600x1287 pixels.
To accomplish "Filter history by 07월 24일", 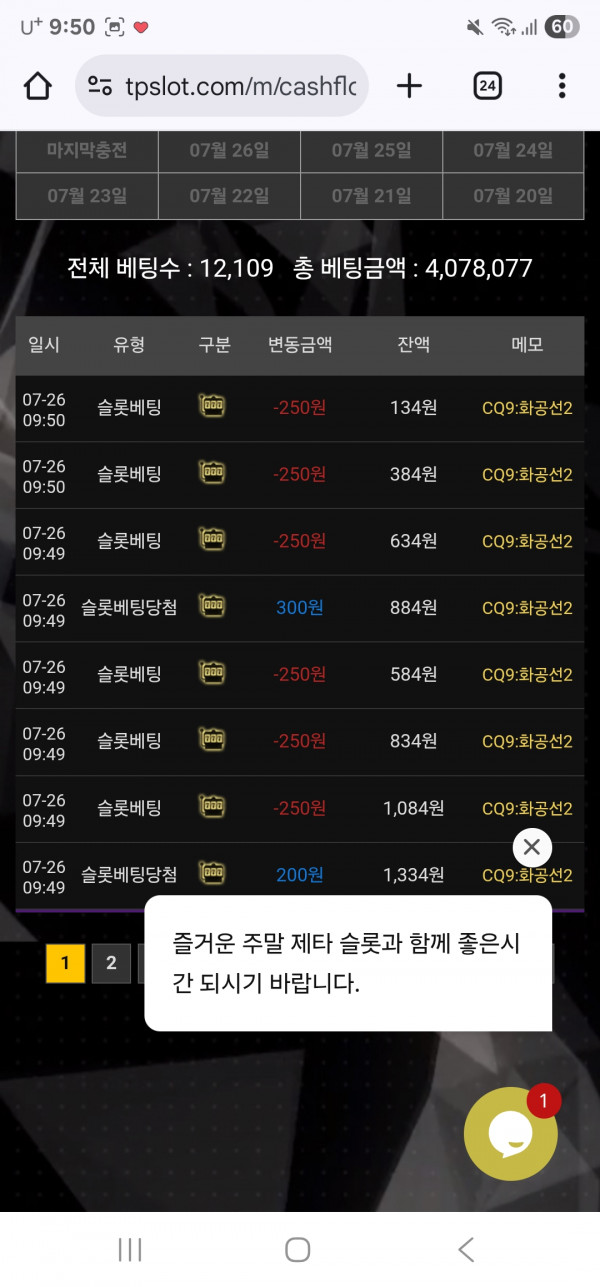I will pos(513,151).
